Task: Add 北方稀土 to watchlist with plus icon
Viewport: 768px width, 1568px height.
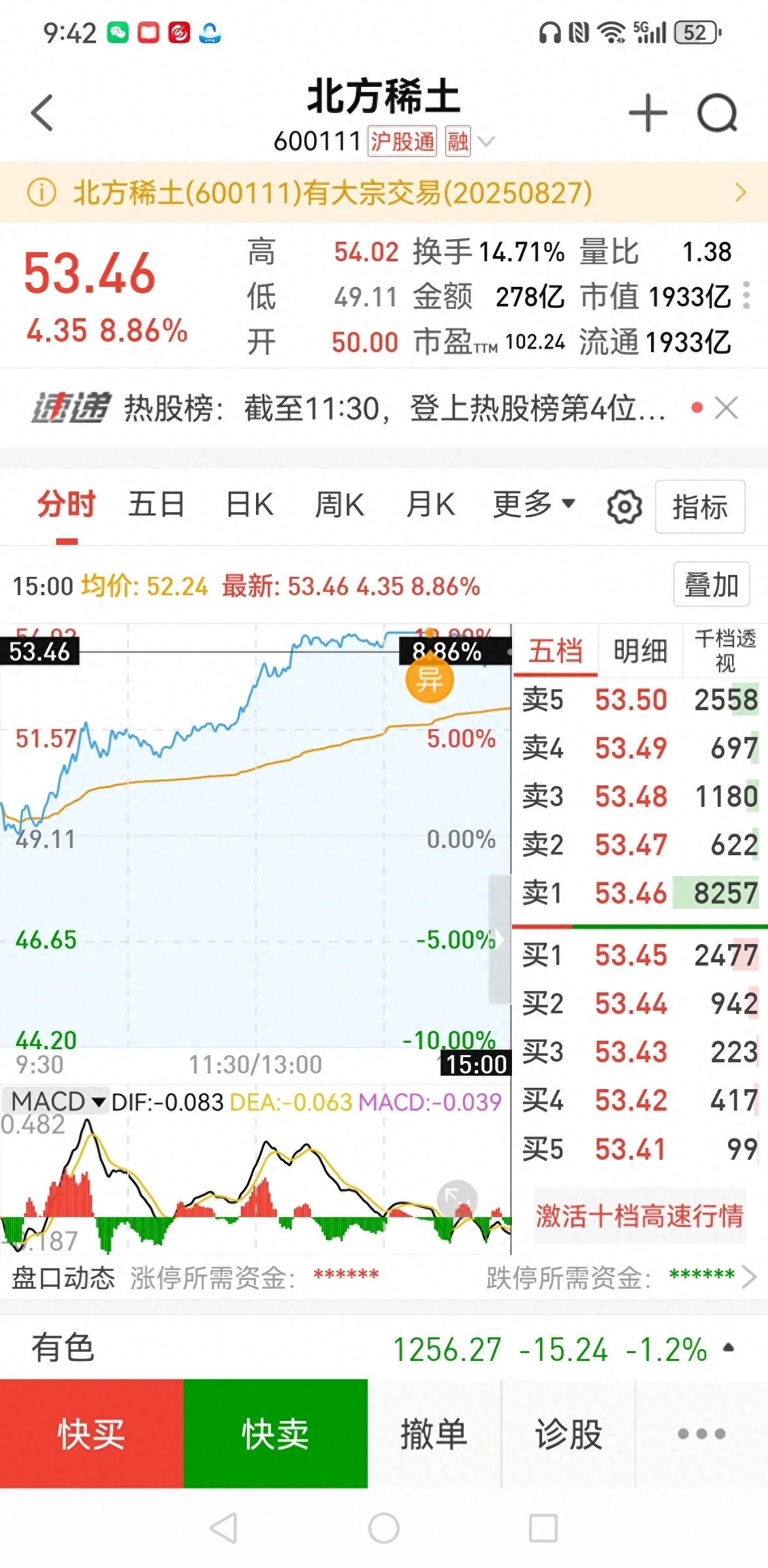Action: coord(647,113)
